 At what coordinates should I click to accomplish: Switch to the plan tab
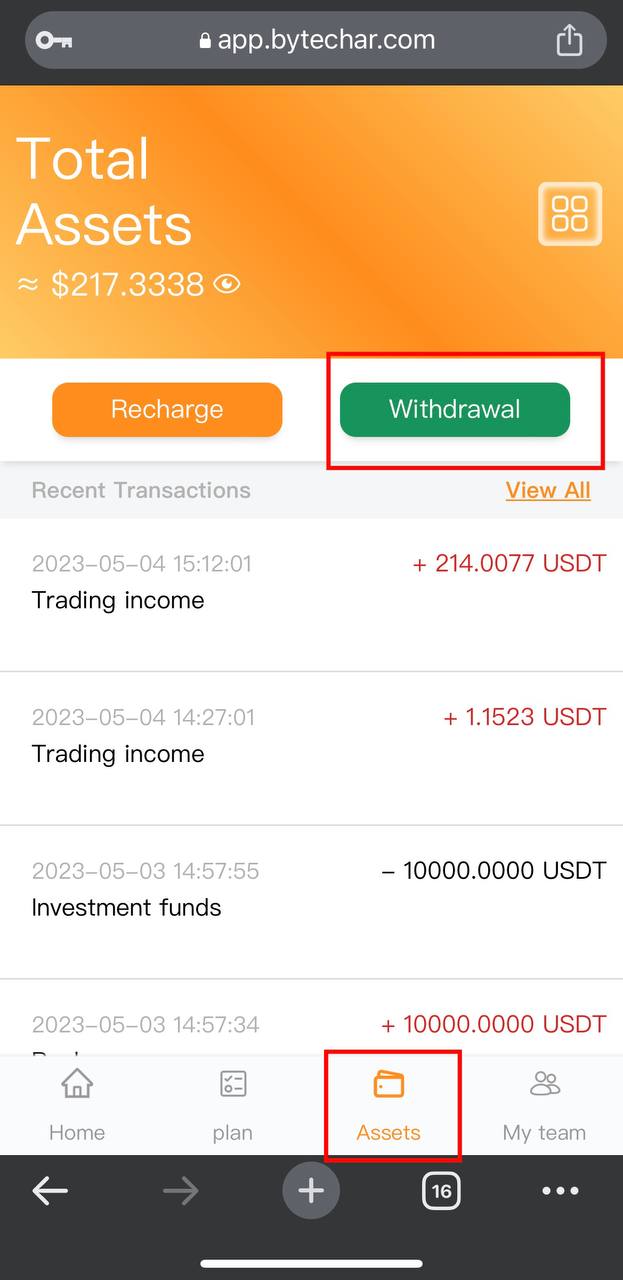click(232, 1105)
